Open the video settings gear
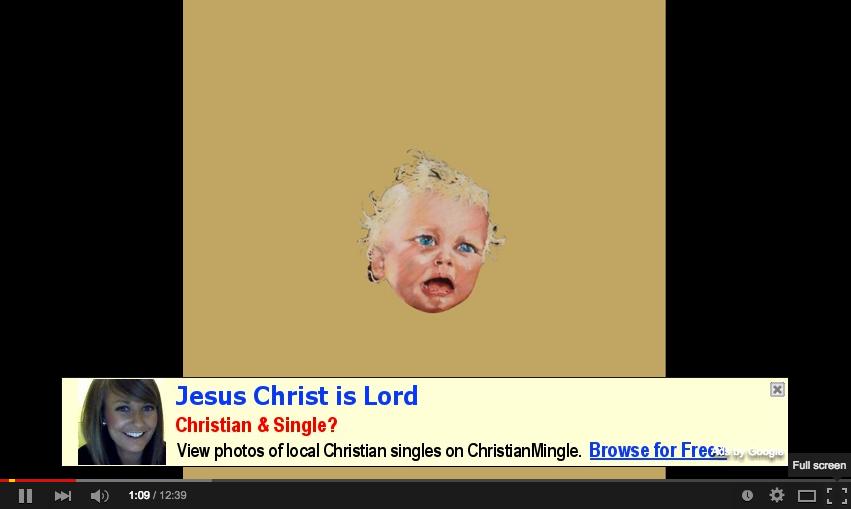This screenshot has height=509, width=851. coord(777,495)
